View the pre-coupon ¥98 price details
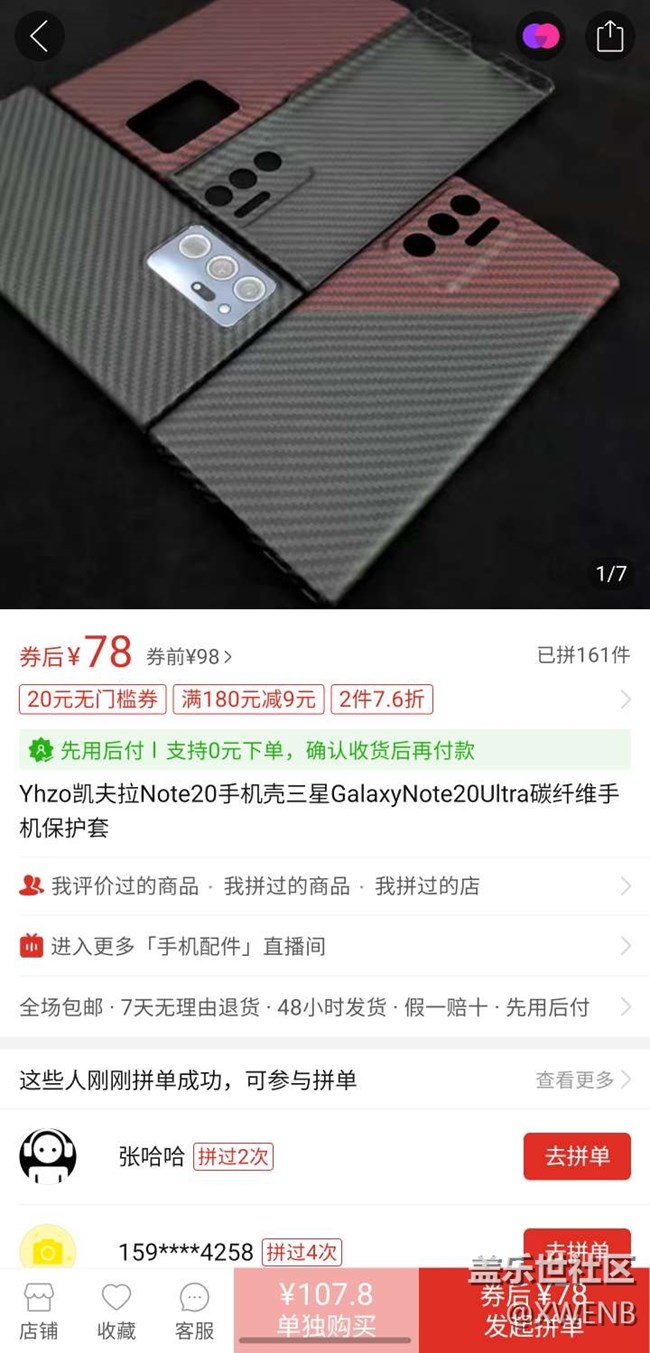 189,657
